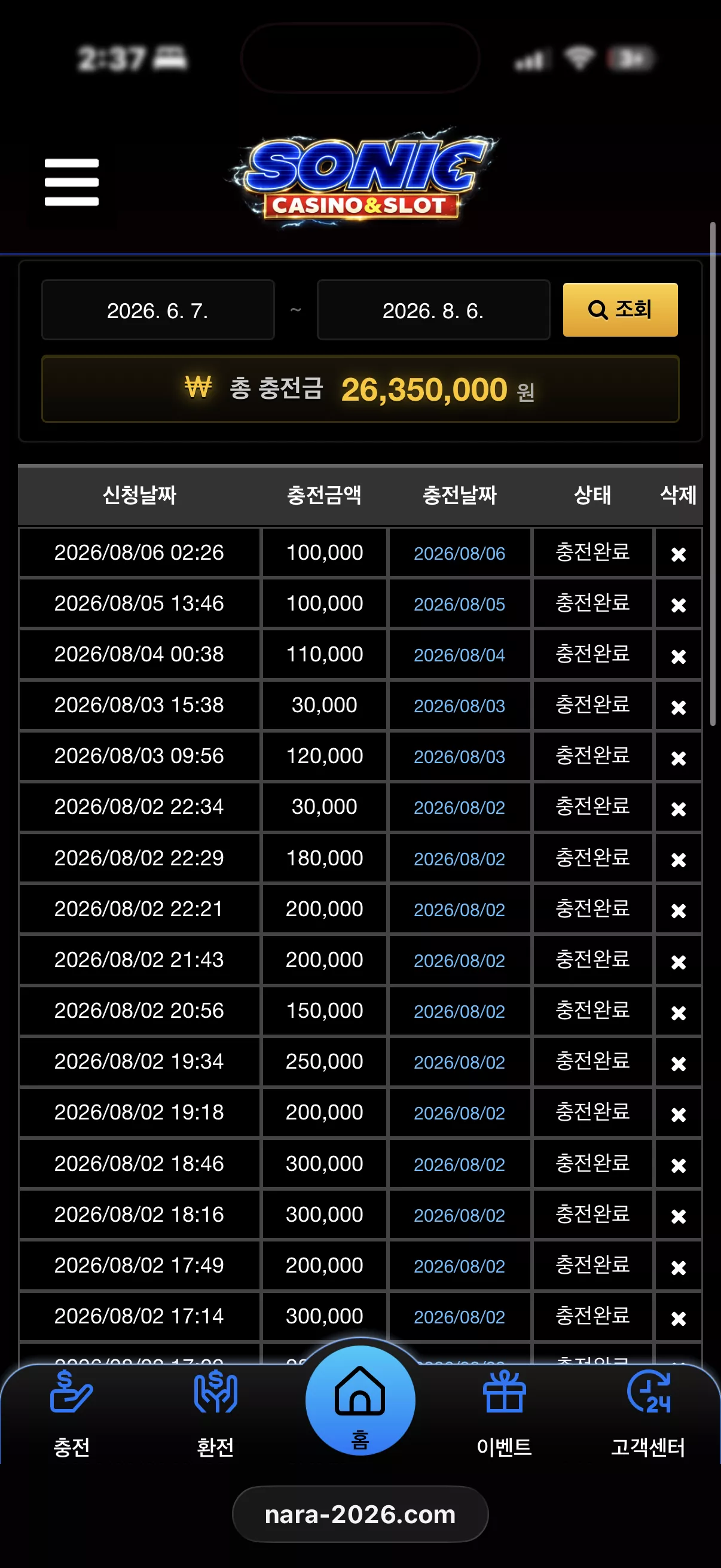721x1568 pixels.
Task: Remove the 2026/08/03 09:56 entry
Action: click(x=678, y=757)
